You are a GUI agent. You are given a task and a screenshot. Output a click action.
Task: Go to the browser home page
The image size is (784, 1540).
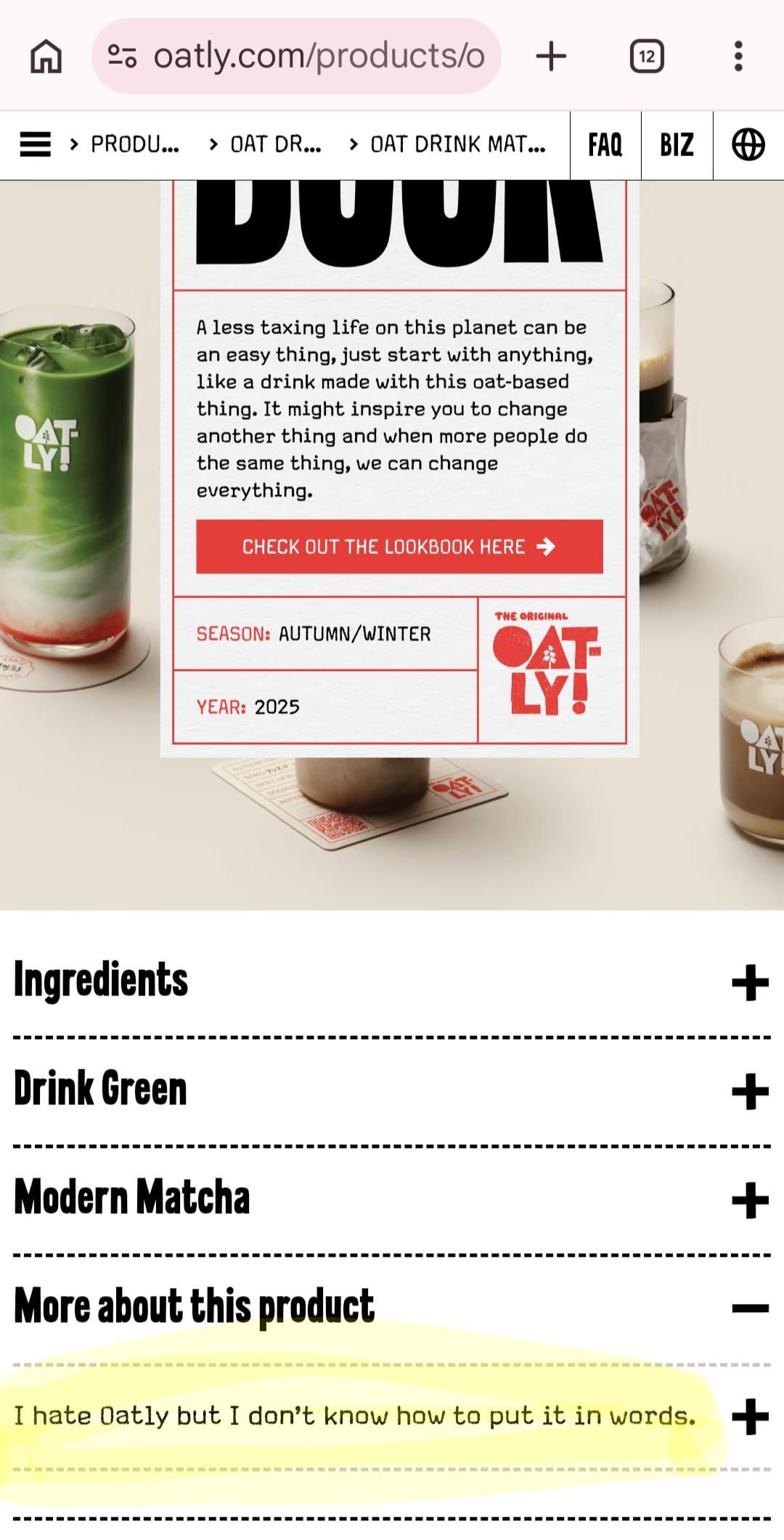[x=46, y=57]
